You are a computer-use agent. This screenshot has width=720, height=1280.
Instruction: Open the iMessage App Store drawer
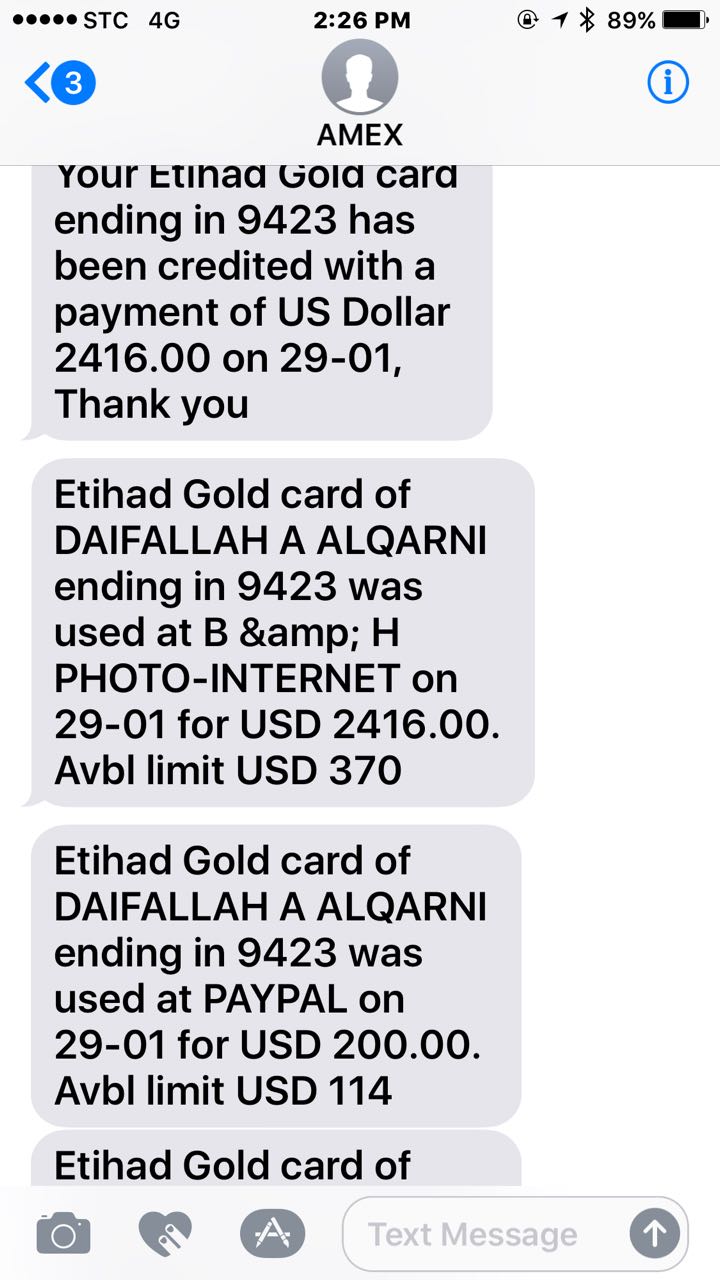point(272,1234)
